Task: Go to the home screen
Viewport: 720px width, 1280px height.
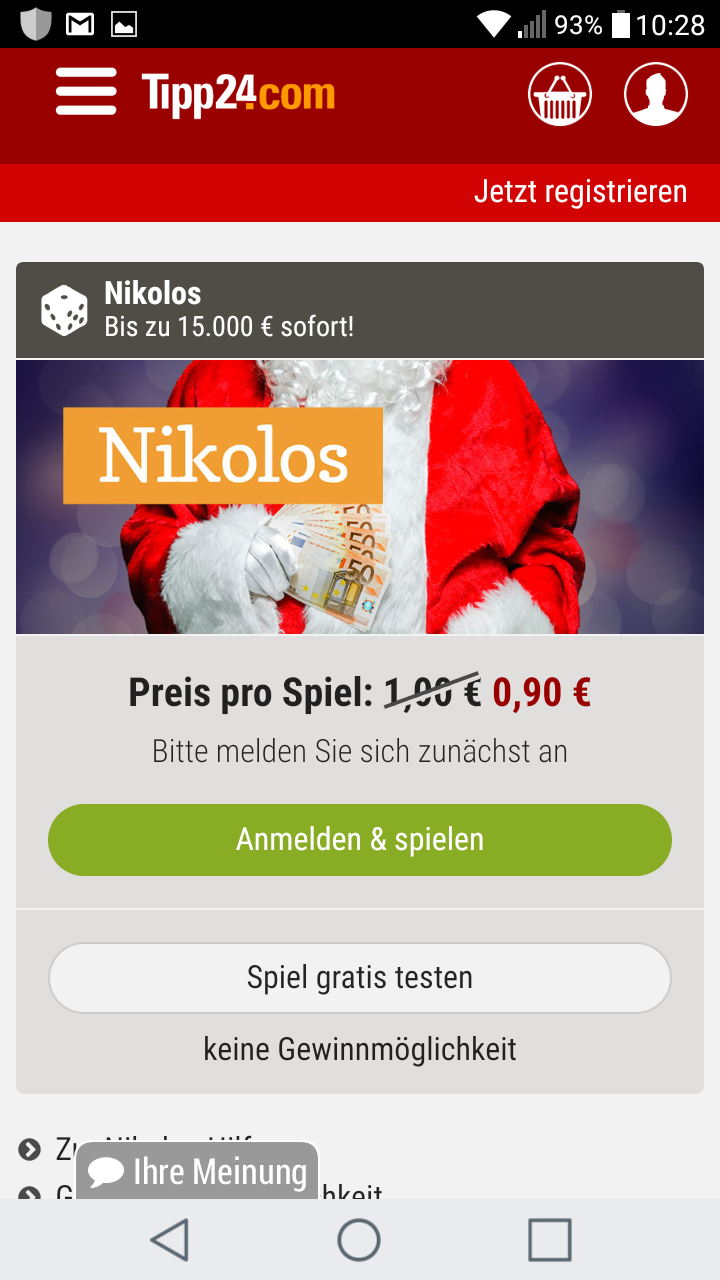Action: [359, 1240]
